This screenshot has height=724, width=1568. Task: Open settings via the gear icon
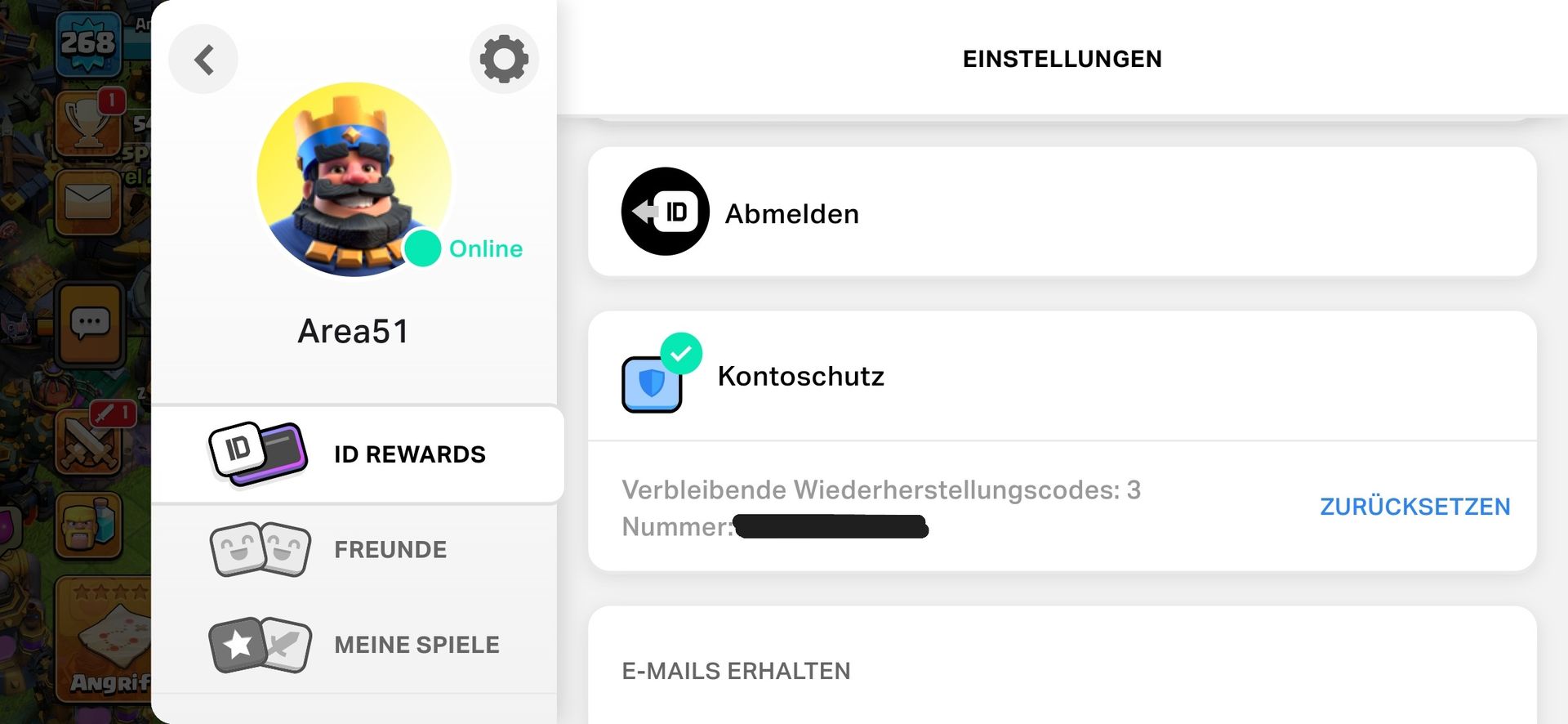(x=504, y=59)
